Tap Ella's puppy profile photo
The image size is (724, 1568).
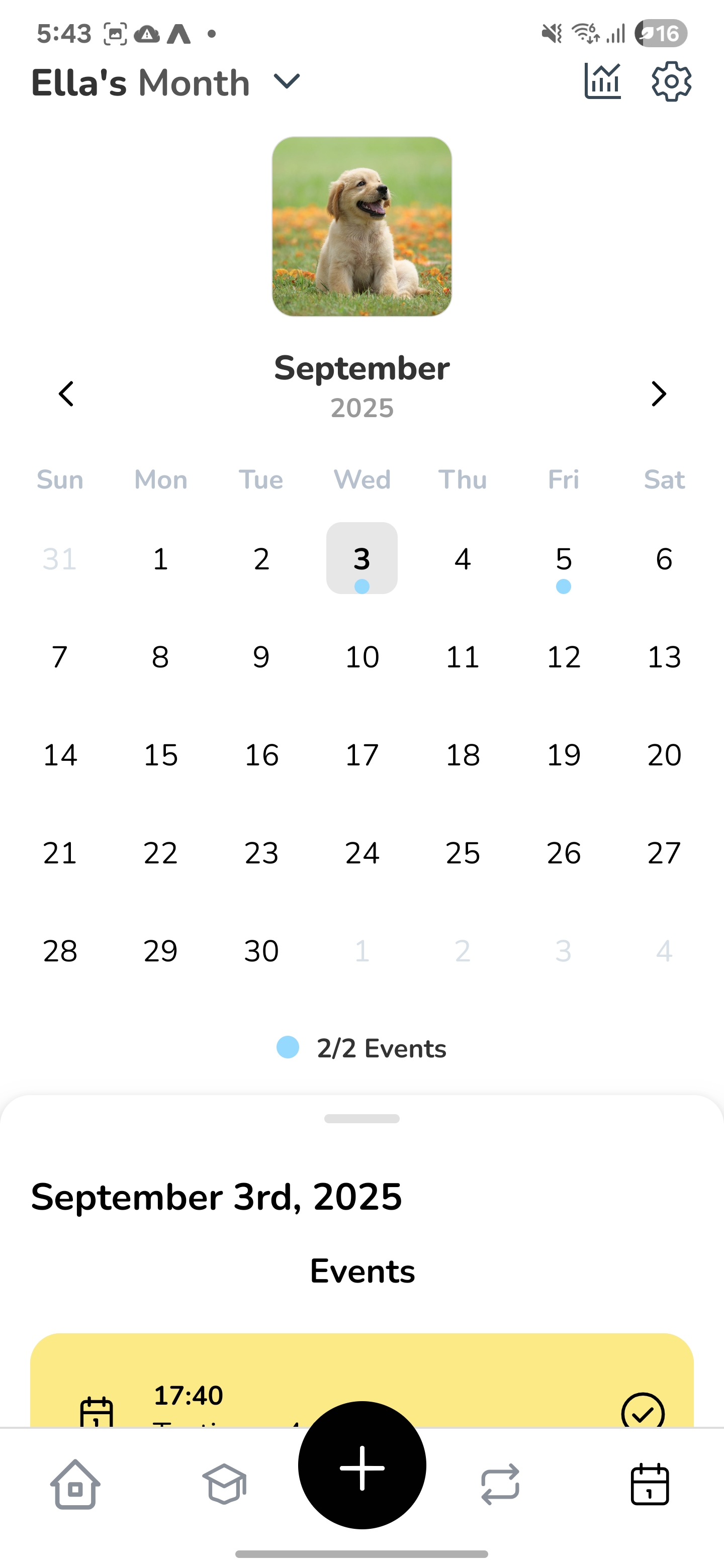pos(361,227)
